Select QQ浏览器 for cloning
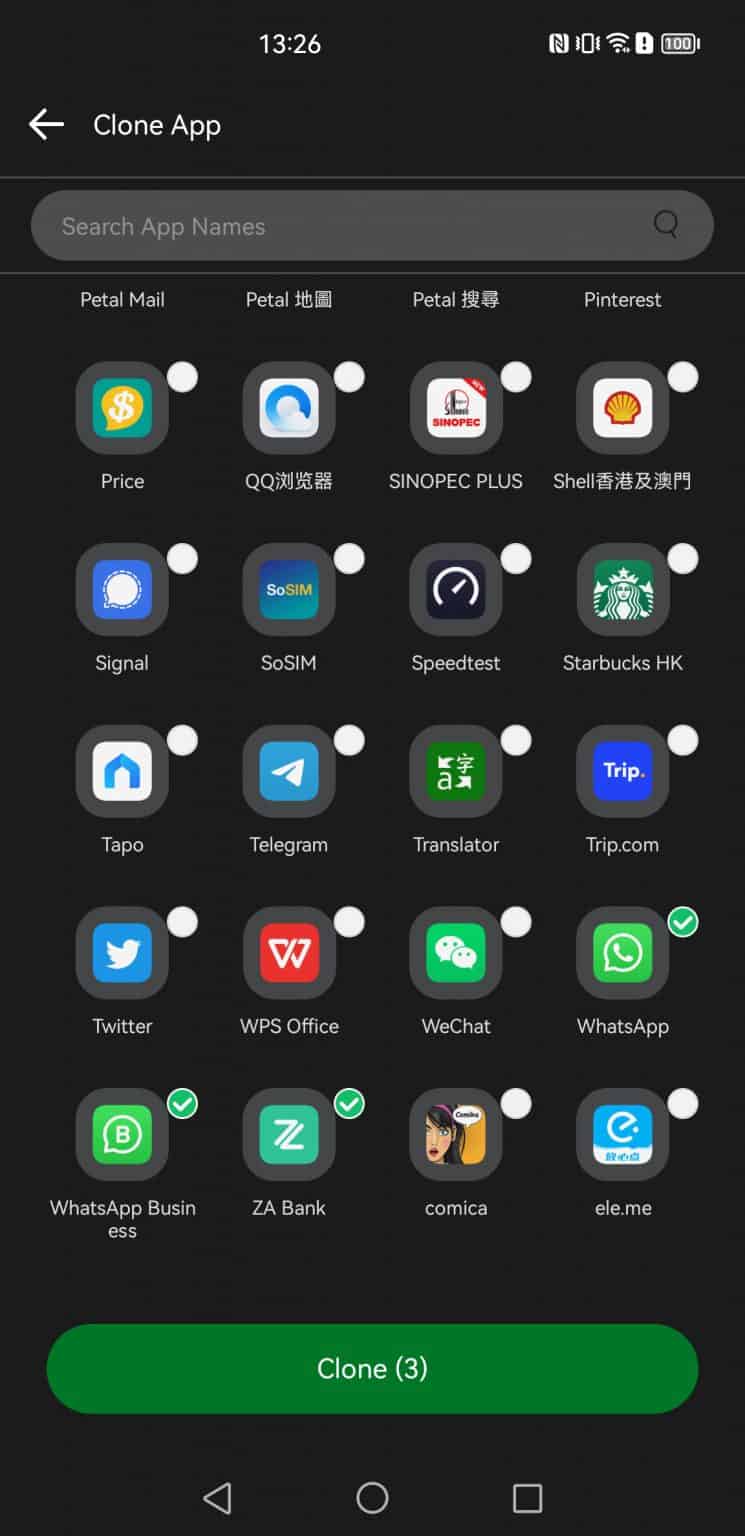 click(x=289, y=408)
